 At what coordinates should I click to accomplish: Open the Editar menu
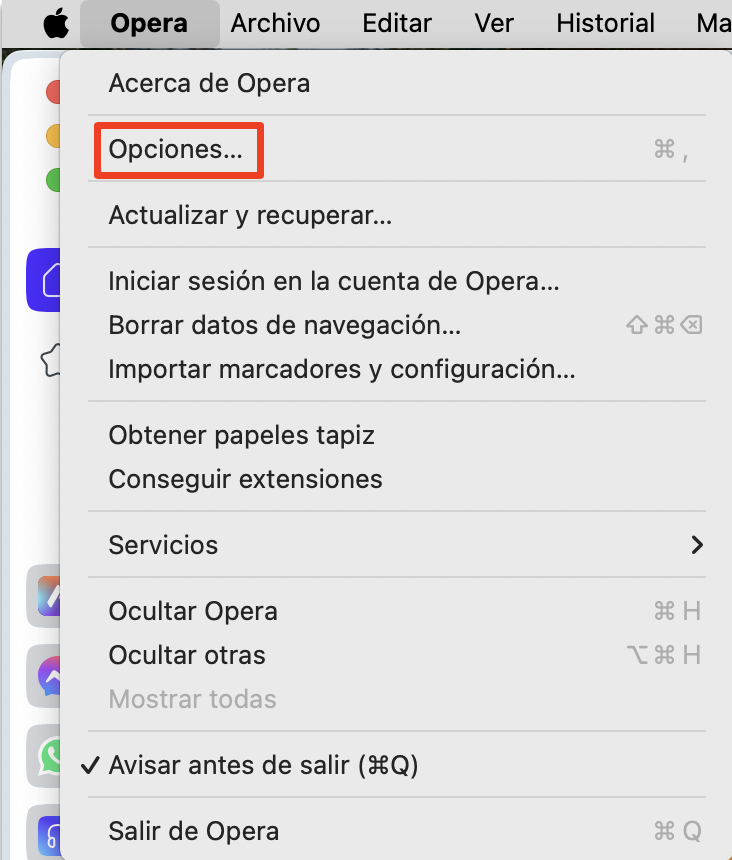[396, 22]
